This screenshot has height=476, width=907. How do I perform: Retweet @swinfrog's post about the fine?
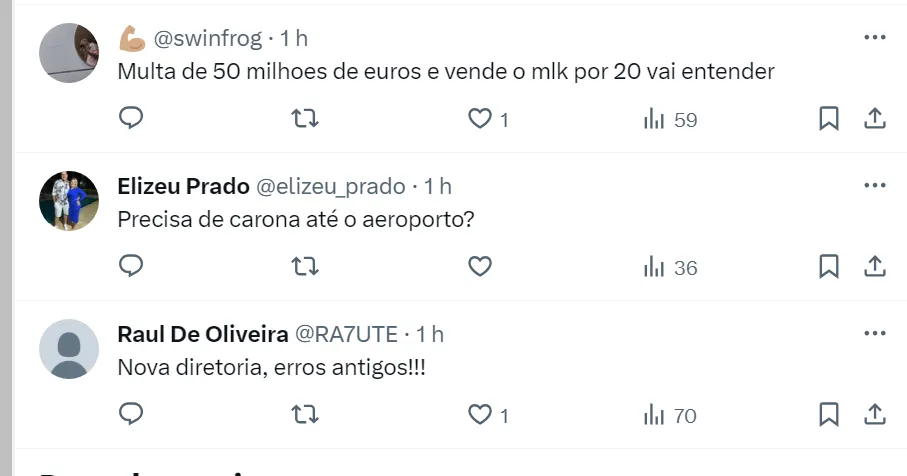[x=305, y=119]
